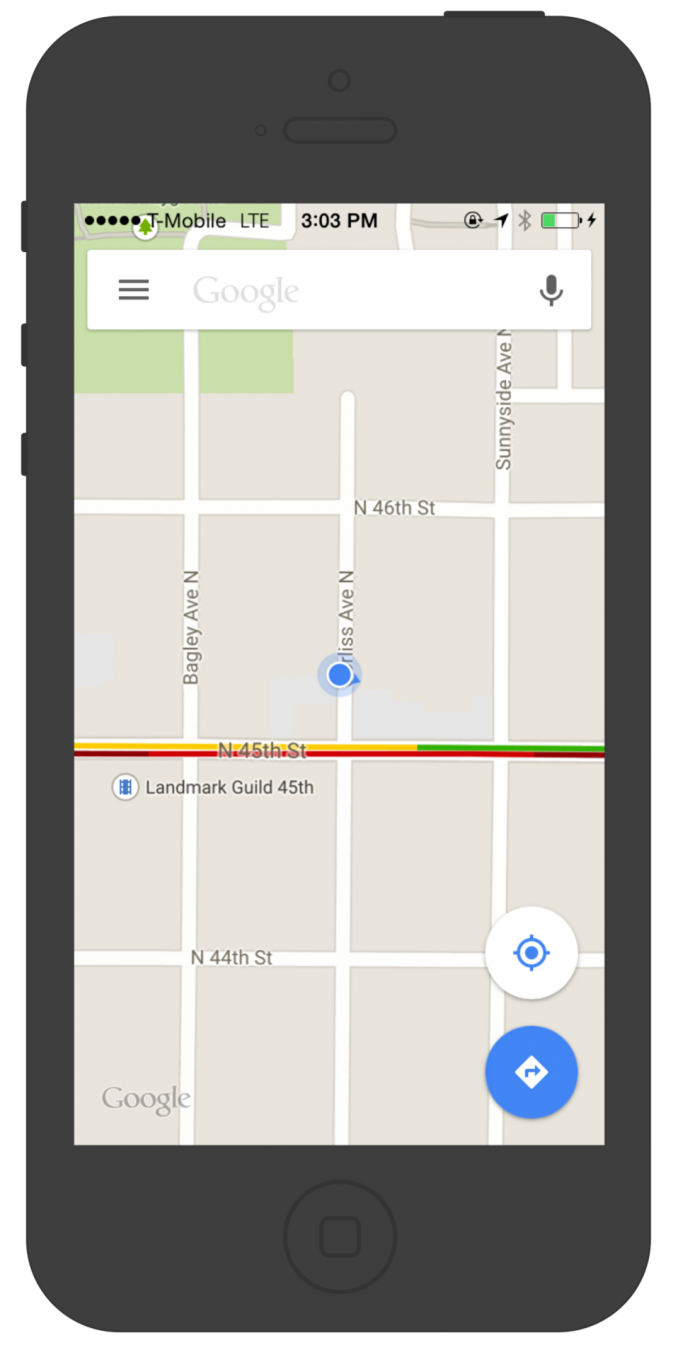678x1350 pixels.
Task: Tap the Google search field
Action: click(340, 291)
